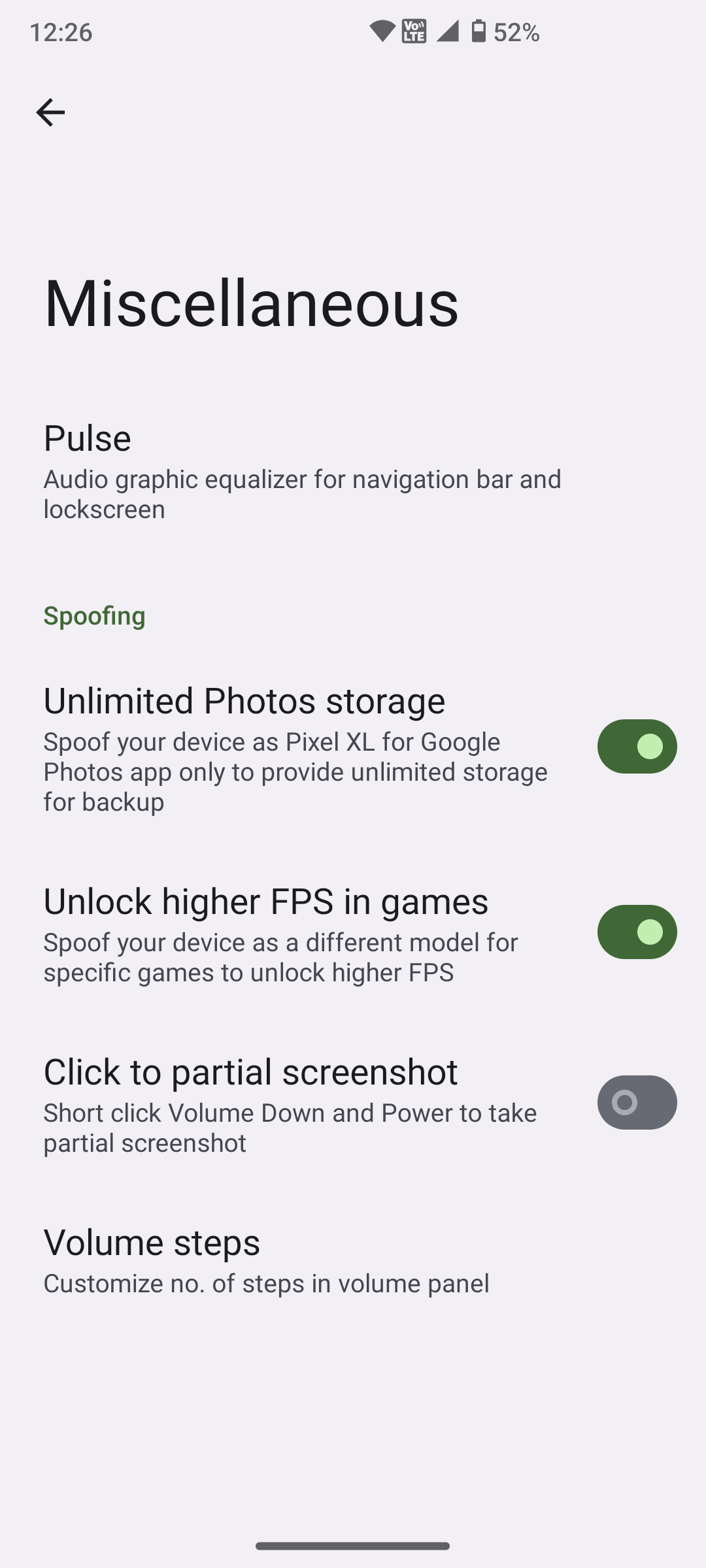Turn off Unlimited Photos storage spoofing
The height and width of the screenshot is (1568, 706).
point(636,746)
